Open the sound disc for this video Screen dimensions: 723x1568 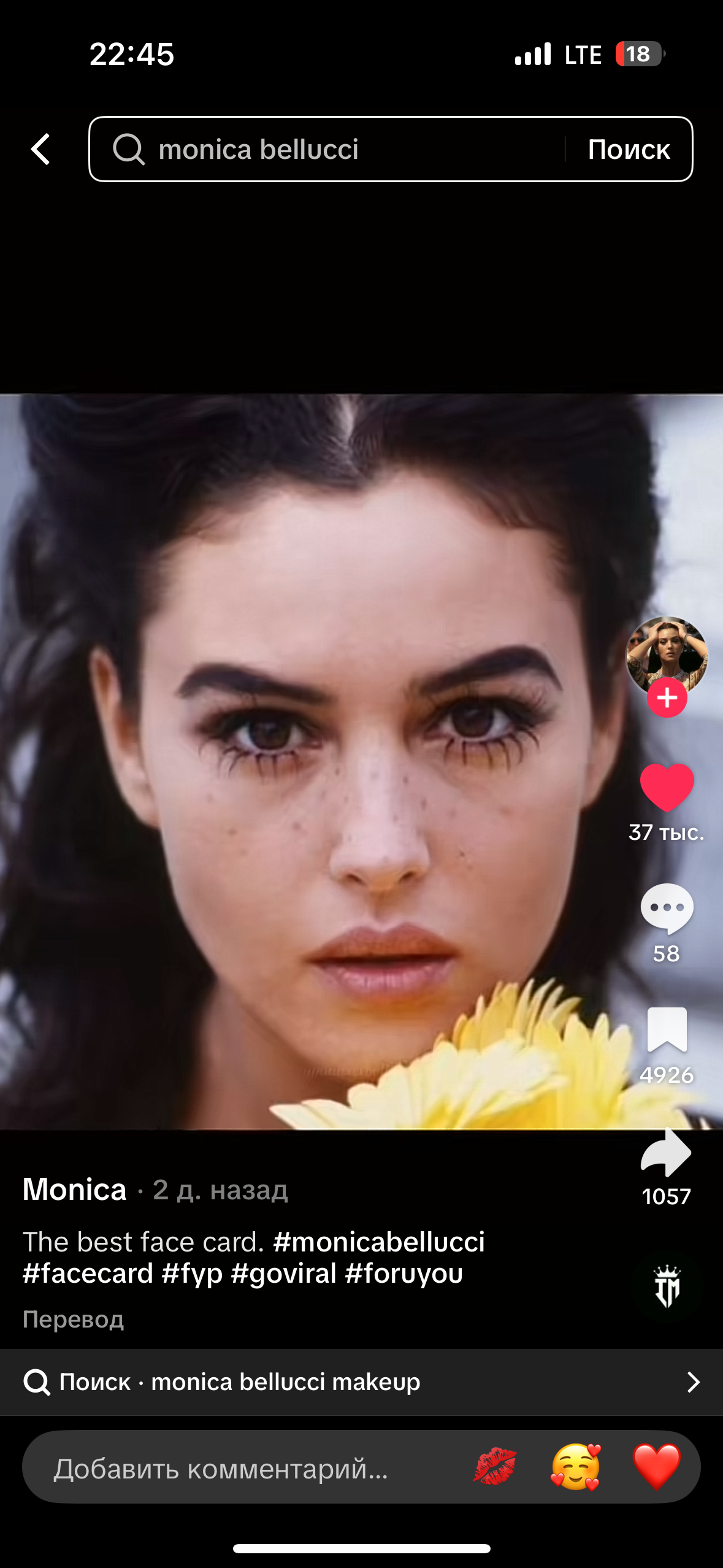pos(667,1286)
